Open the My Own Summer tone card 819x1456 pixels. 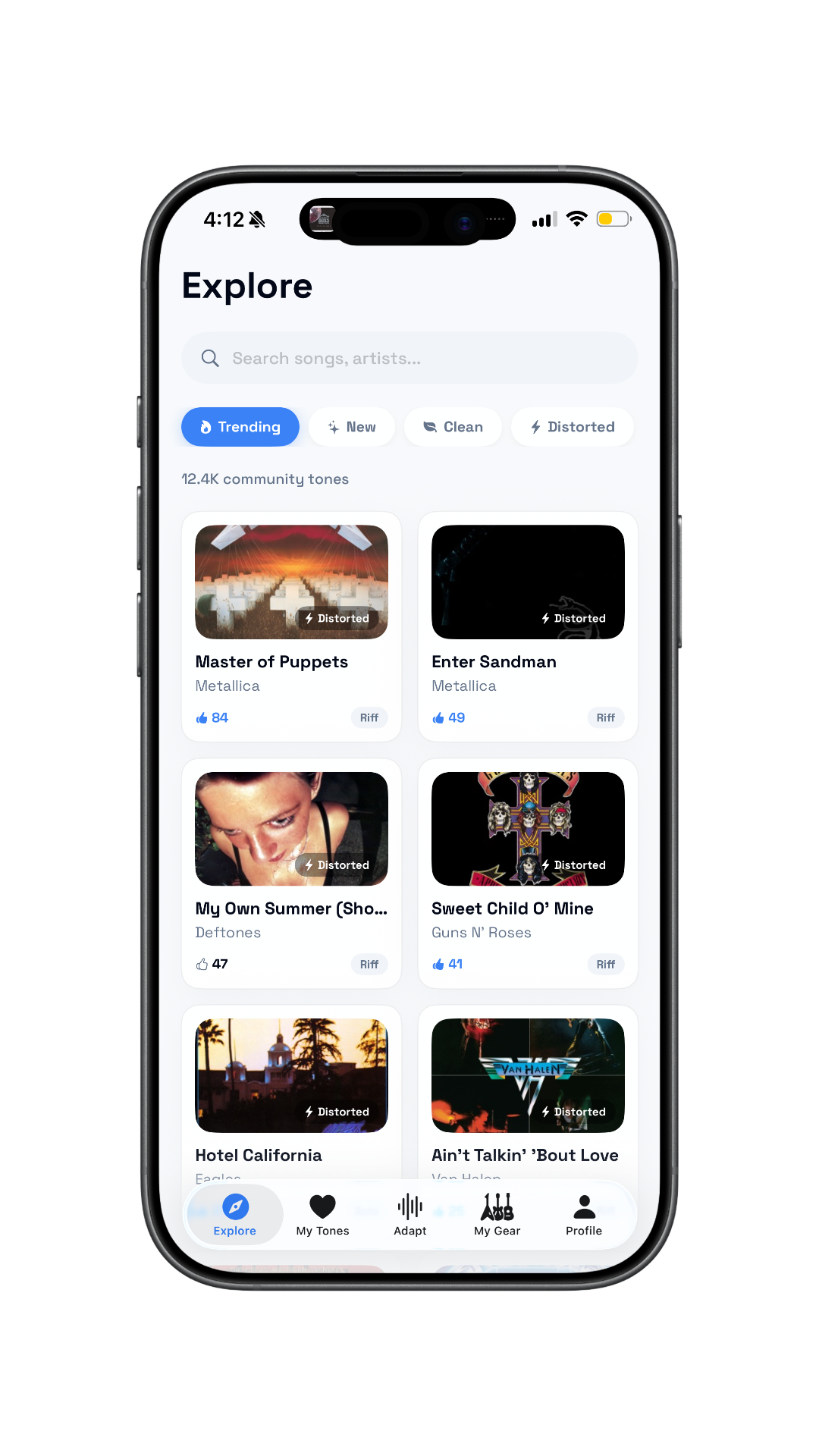pos(292,873)
